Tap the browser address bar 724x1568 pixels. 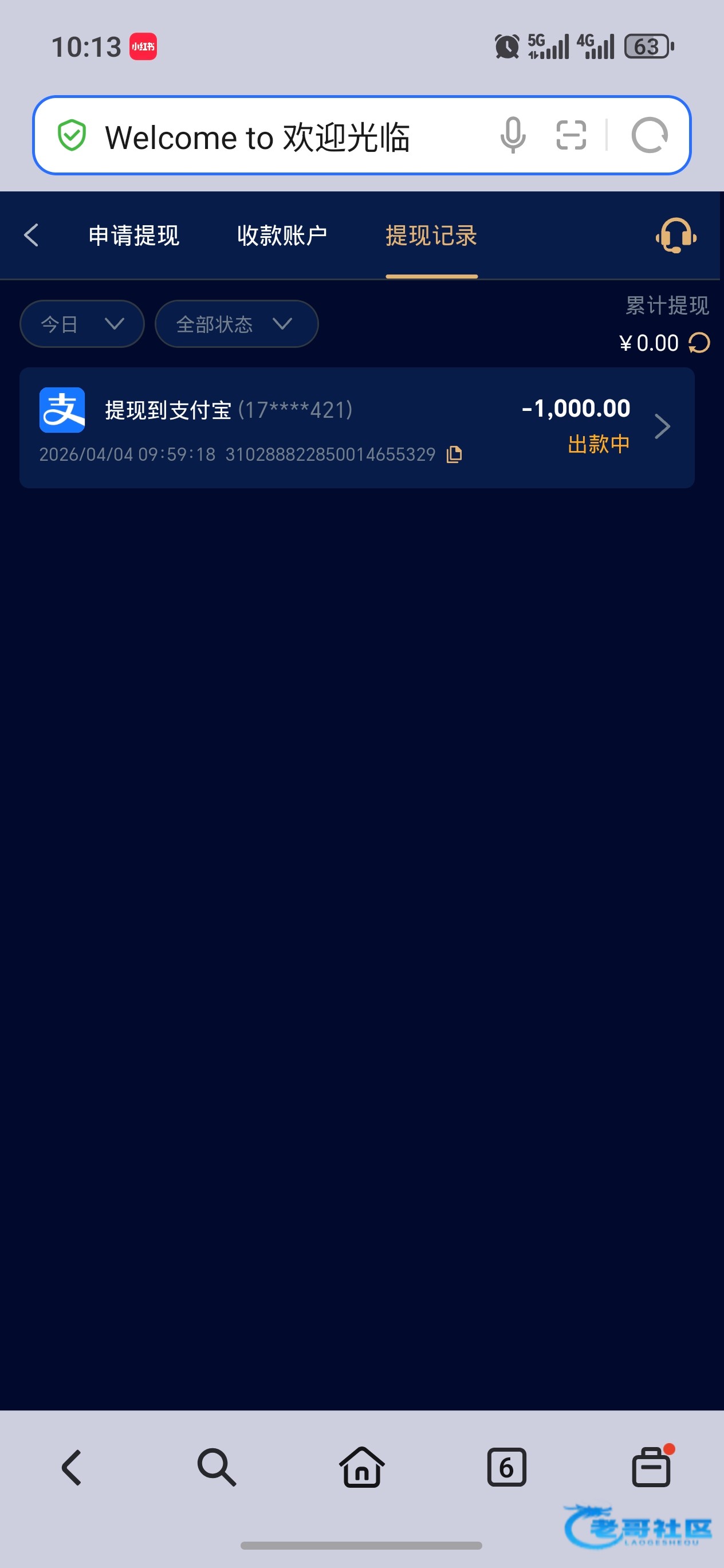274,136
